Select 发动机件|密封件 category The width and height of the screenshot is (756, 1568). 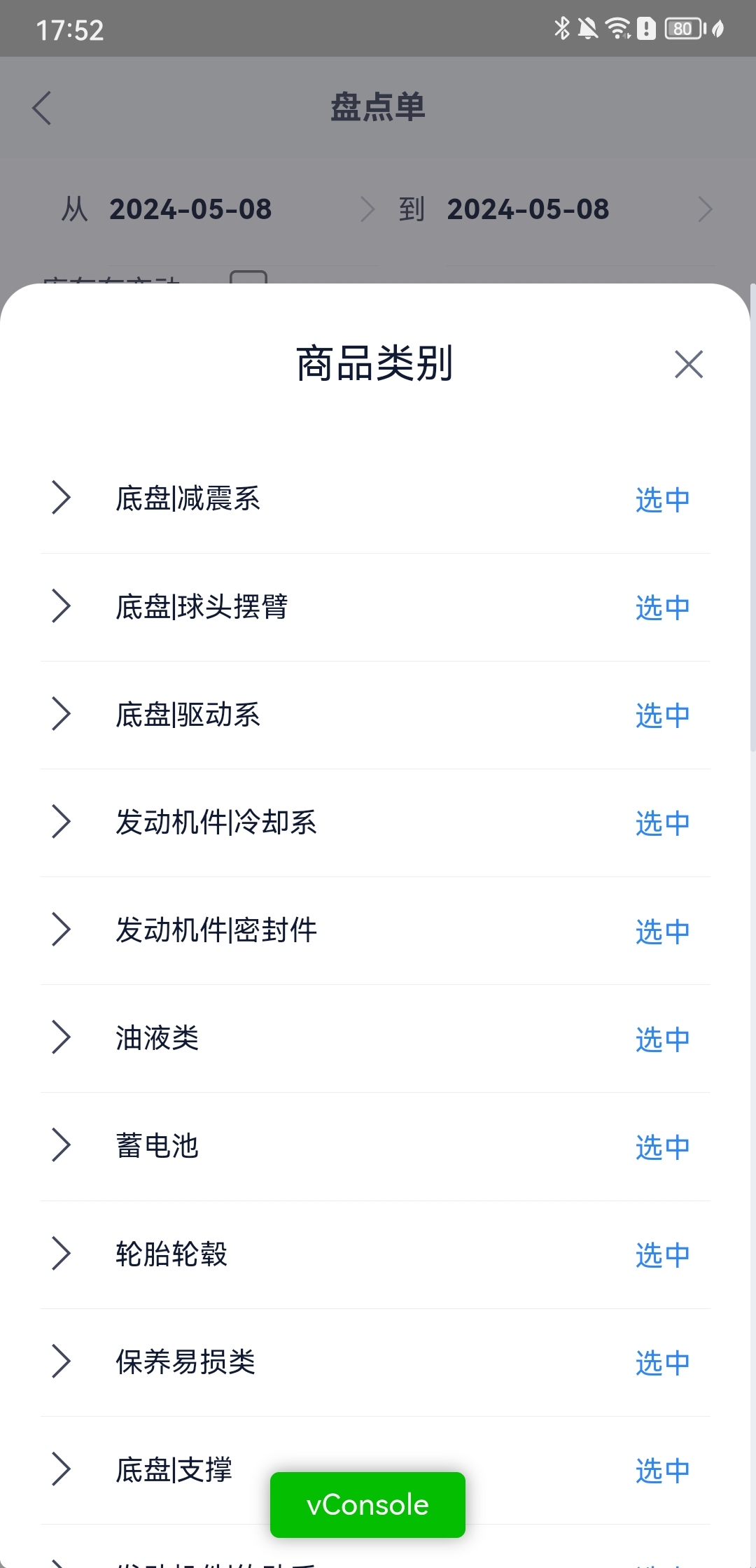[x=662, y=931]
